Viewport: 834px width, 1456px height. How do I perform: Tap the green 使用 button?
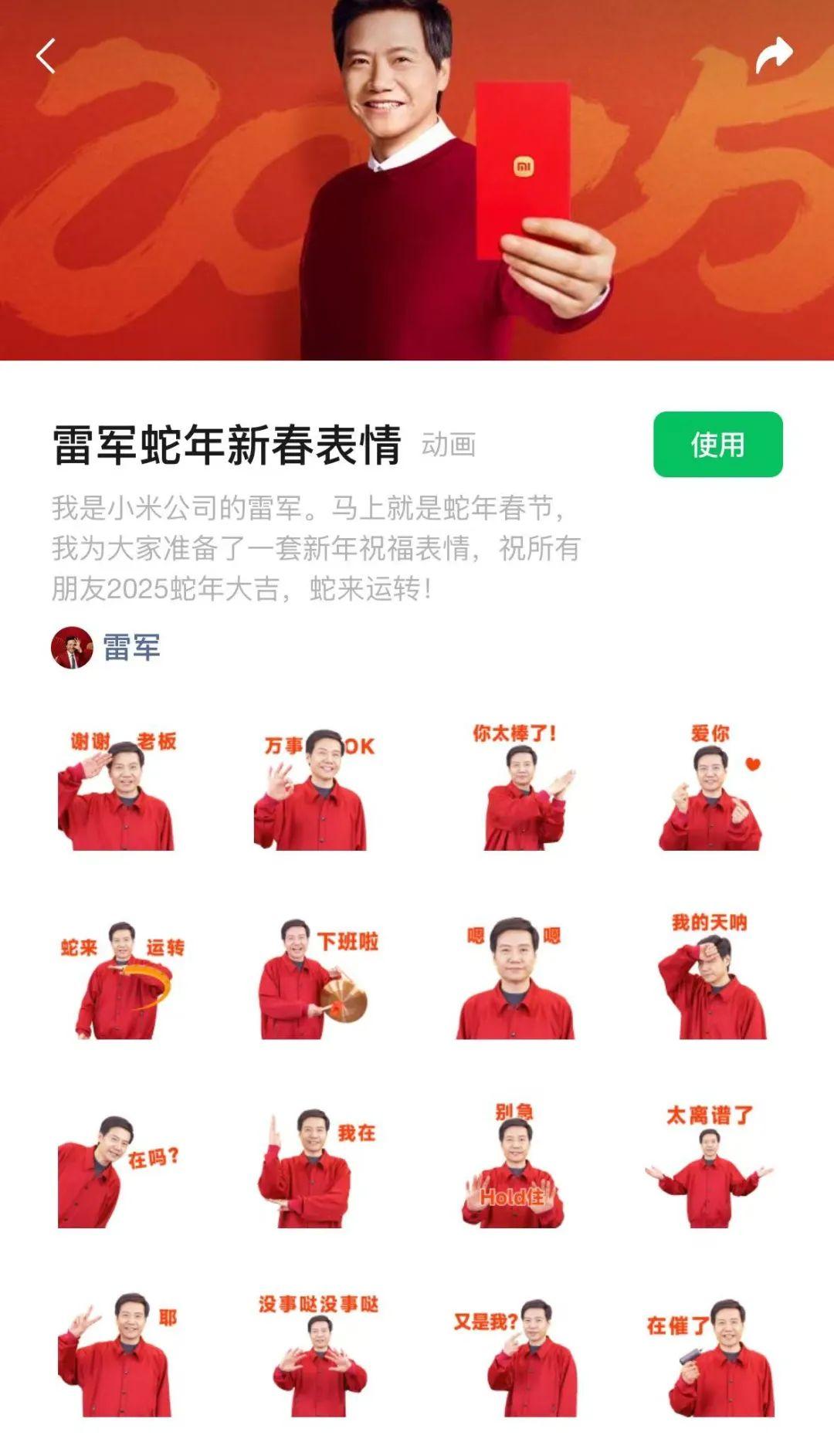[718, 445]
